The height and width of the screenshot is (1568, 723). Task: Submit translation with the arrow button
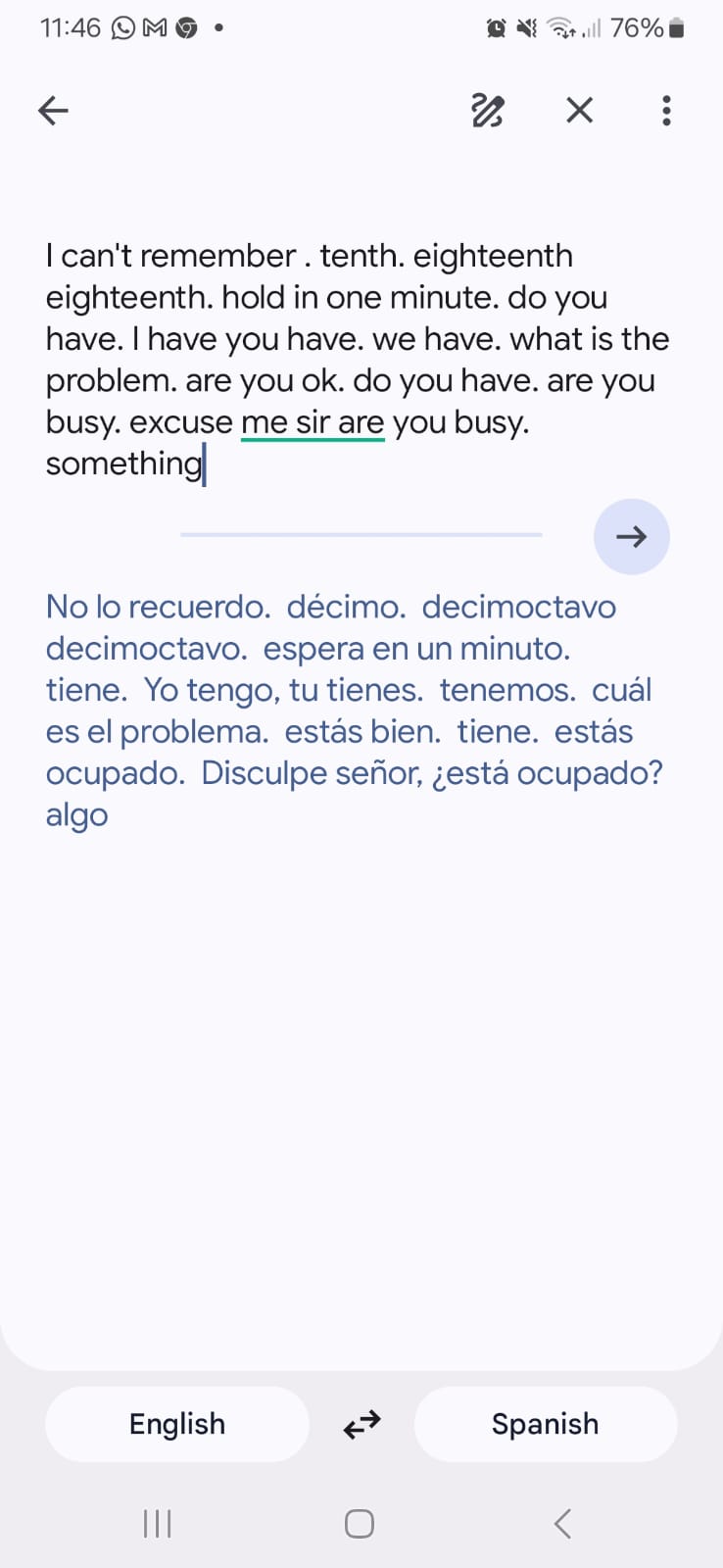click(631, 536)
